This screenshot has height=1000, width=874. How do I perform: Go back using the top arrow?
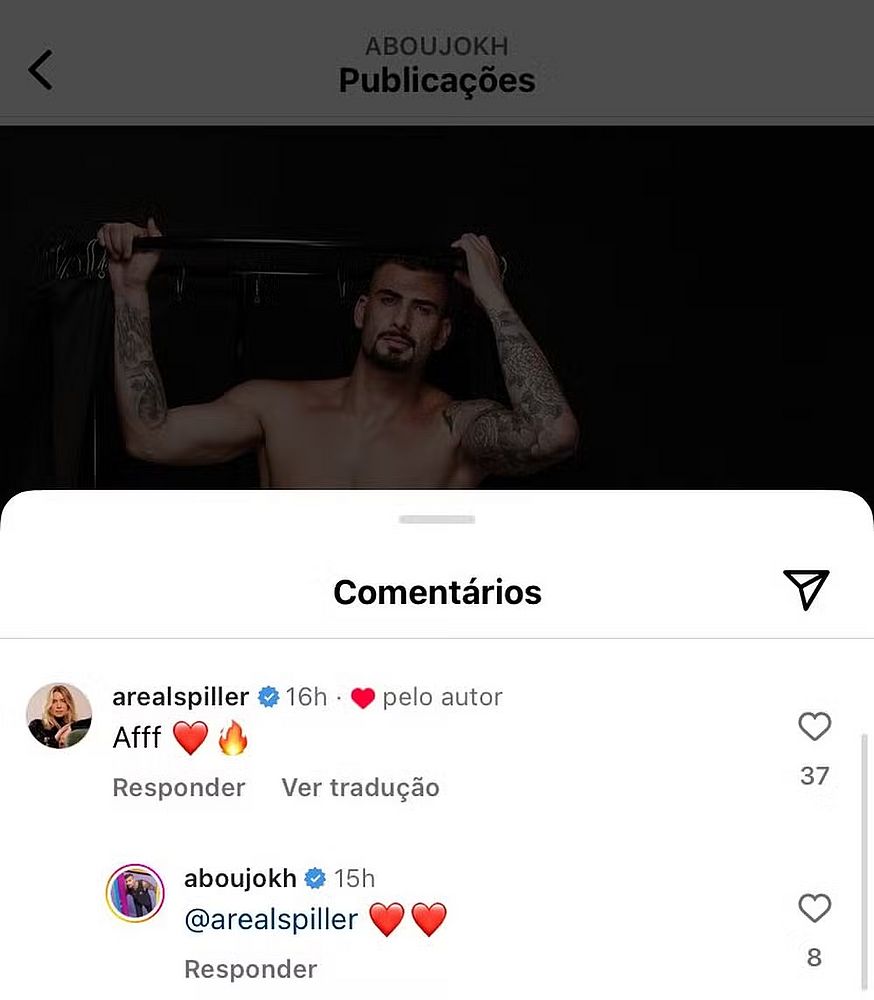point(40,70)
